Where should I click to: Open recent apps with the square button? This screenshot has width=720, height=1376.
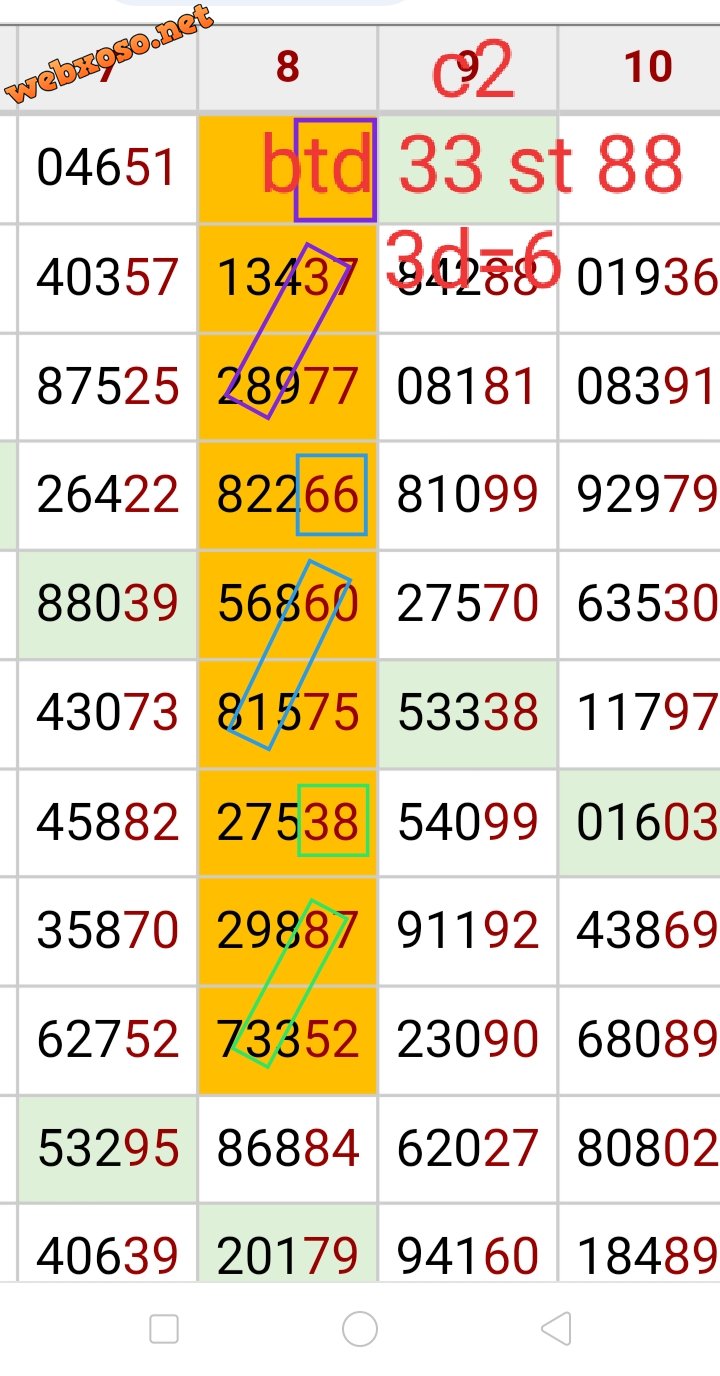(x=164, y=1329)
